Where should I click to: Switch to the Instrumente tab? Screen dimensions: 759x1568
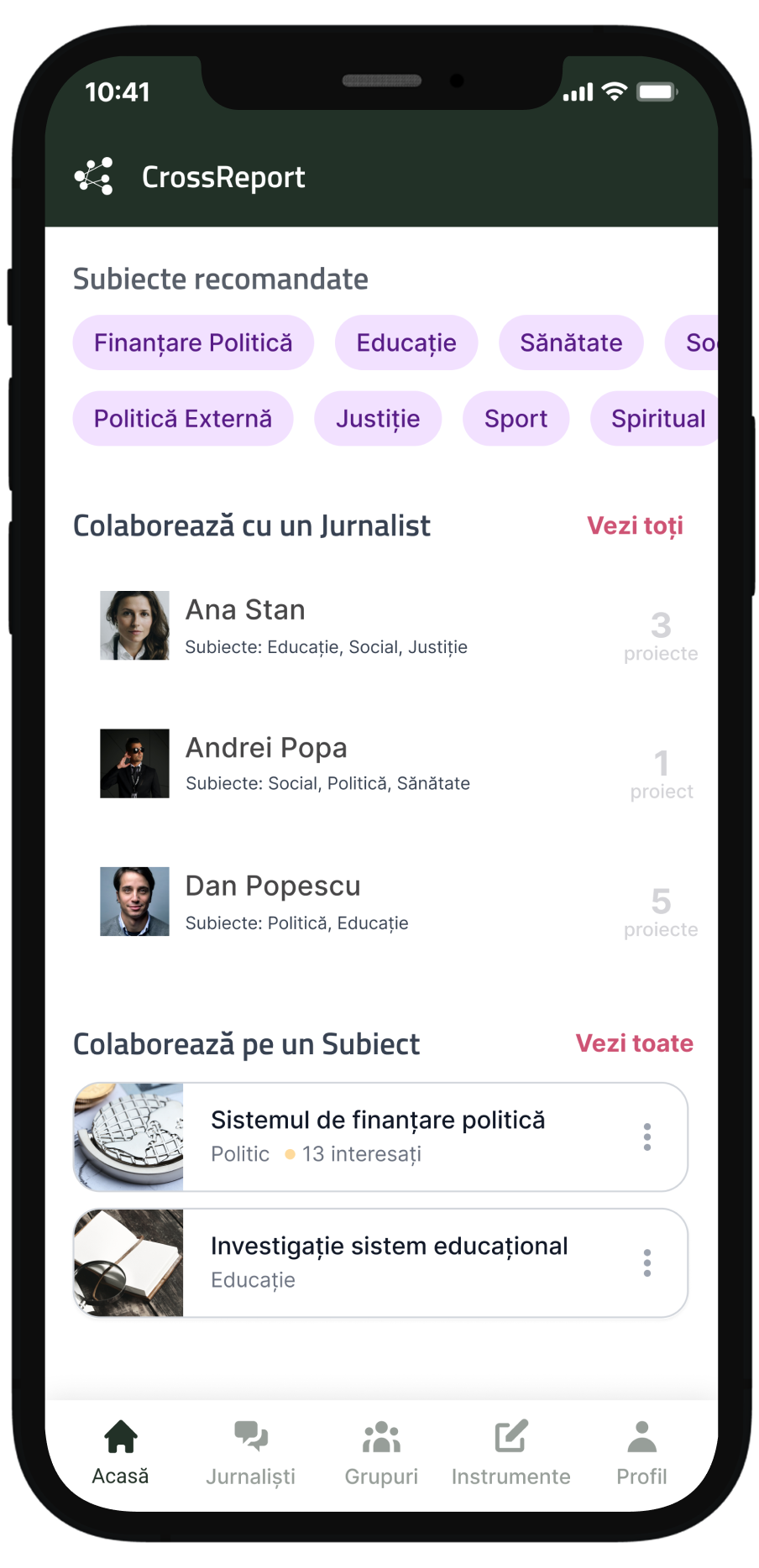tap(510, 1452)
